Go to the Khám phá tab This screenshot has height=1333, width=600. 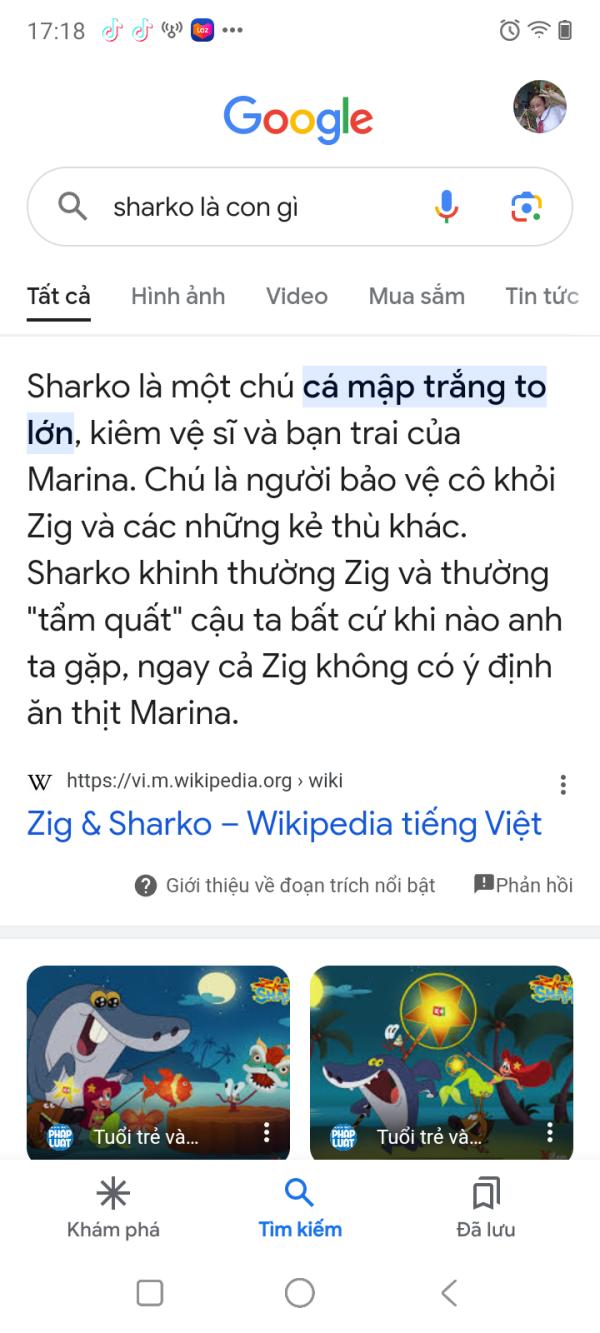click(113, 1207)
